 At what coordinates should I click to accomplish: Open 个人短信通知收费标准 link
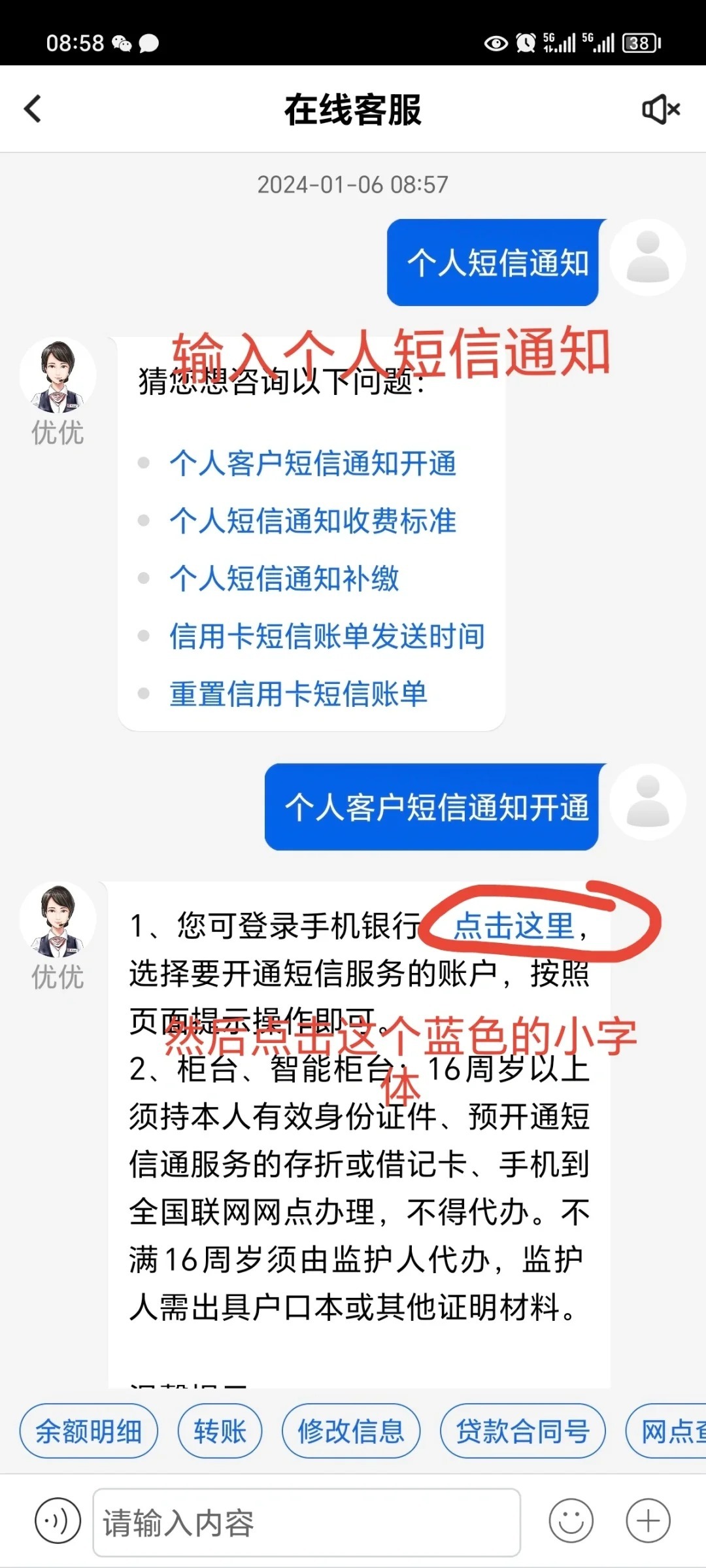tap(312, 521)
